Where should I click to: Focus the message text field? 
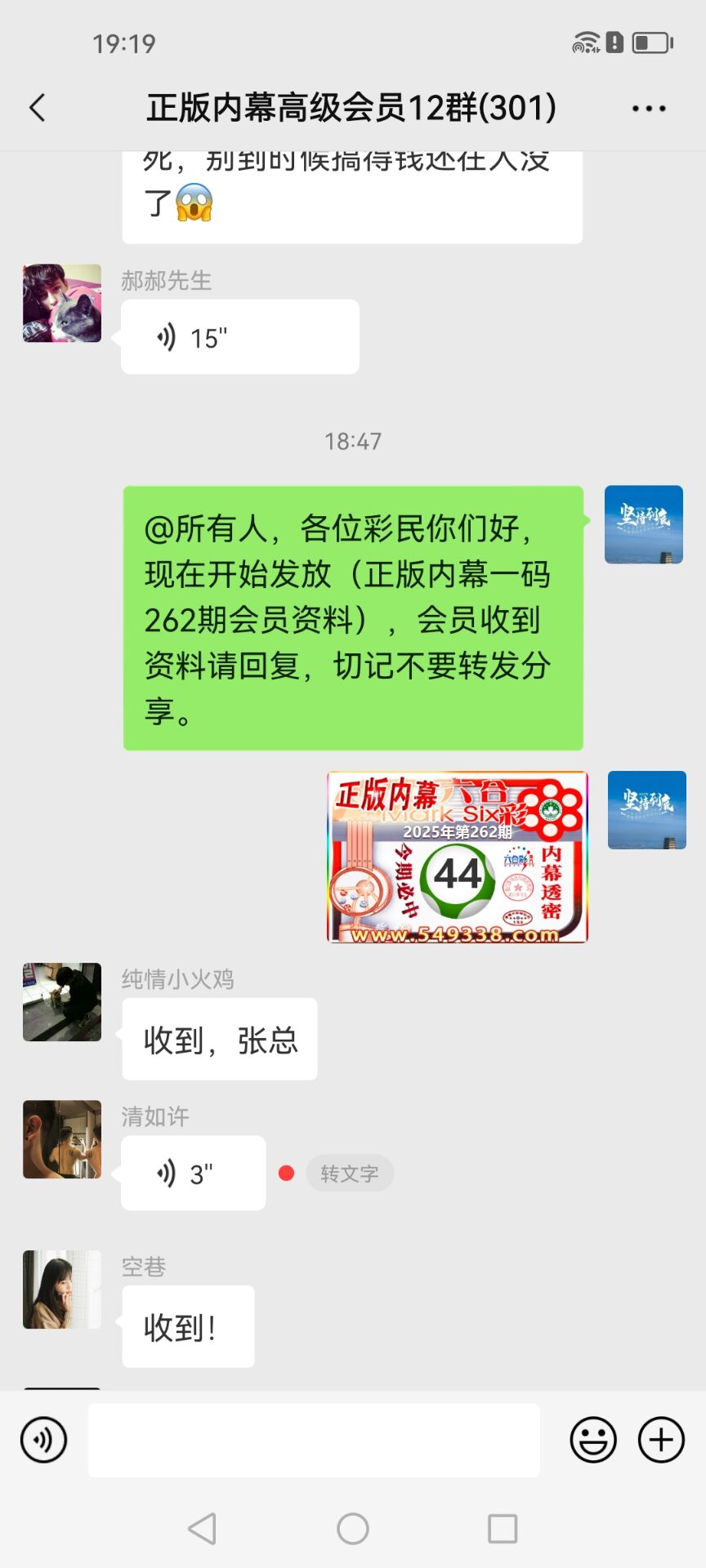pos(314,1440)
